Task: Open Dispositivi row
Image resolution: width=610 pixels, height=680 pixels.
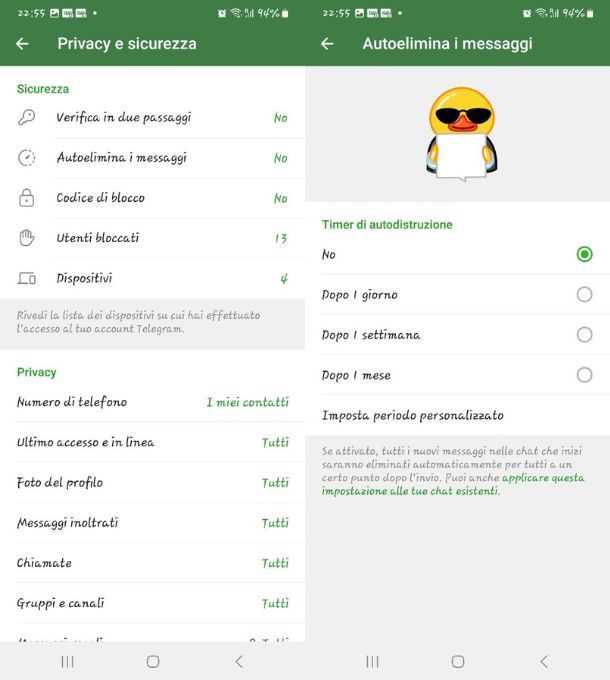Action: (x=152, y=278)
